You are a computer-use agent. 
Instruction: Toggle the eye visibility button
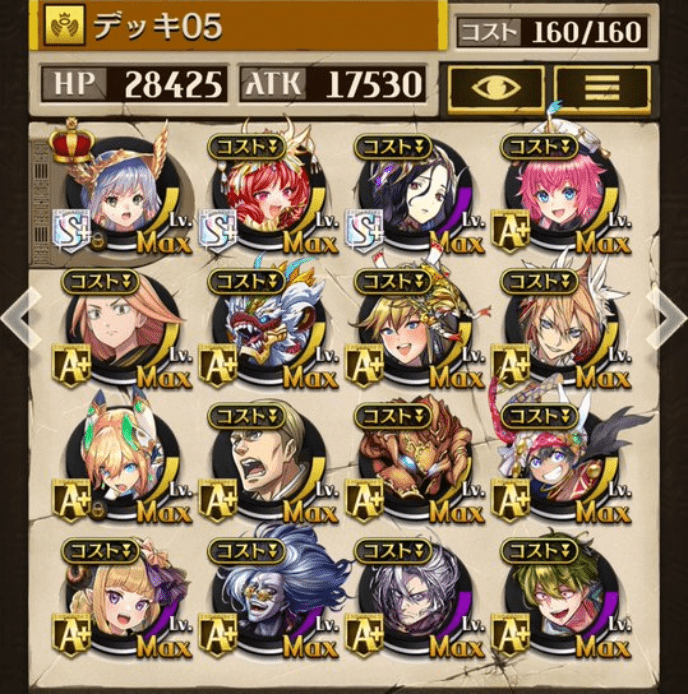pos(496,88)
